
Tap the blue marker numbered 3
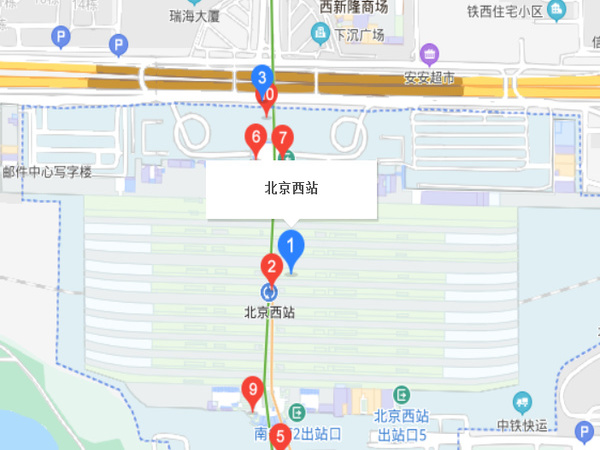coord(262,78)
